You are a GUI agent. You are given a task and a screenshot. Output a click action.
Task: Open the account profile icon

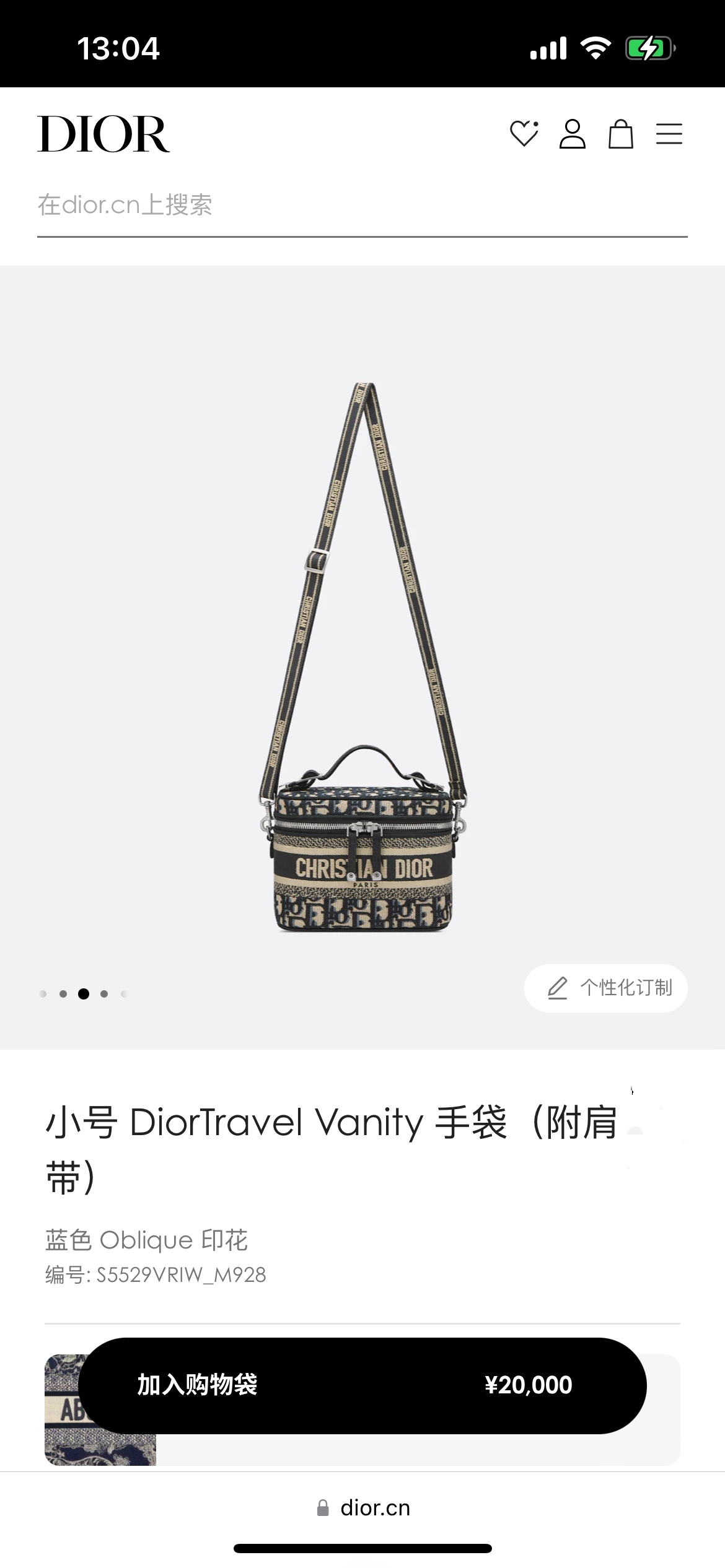[572, 134]
